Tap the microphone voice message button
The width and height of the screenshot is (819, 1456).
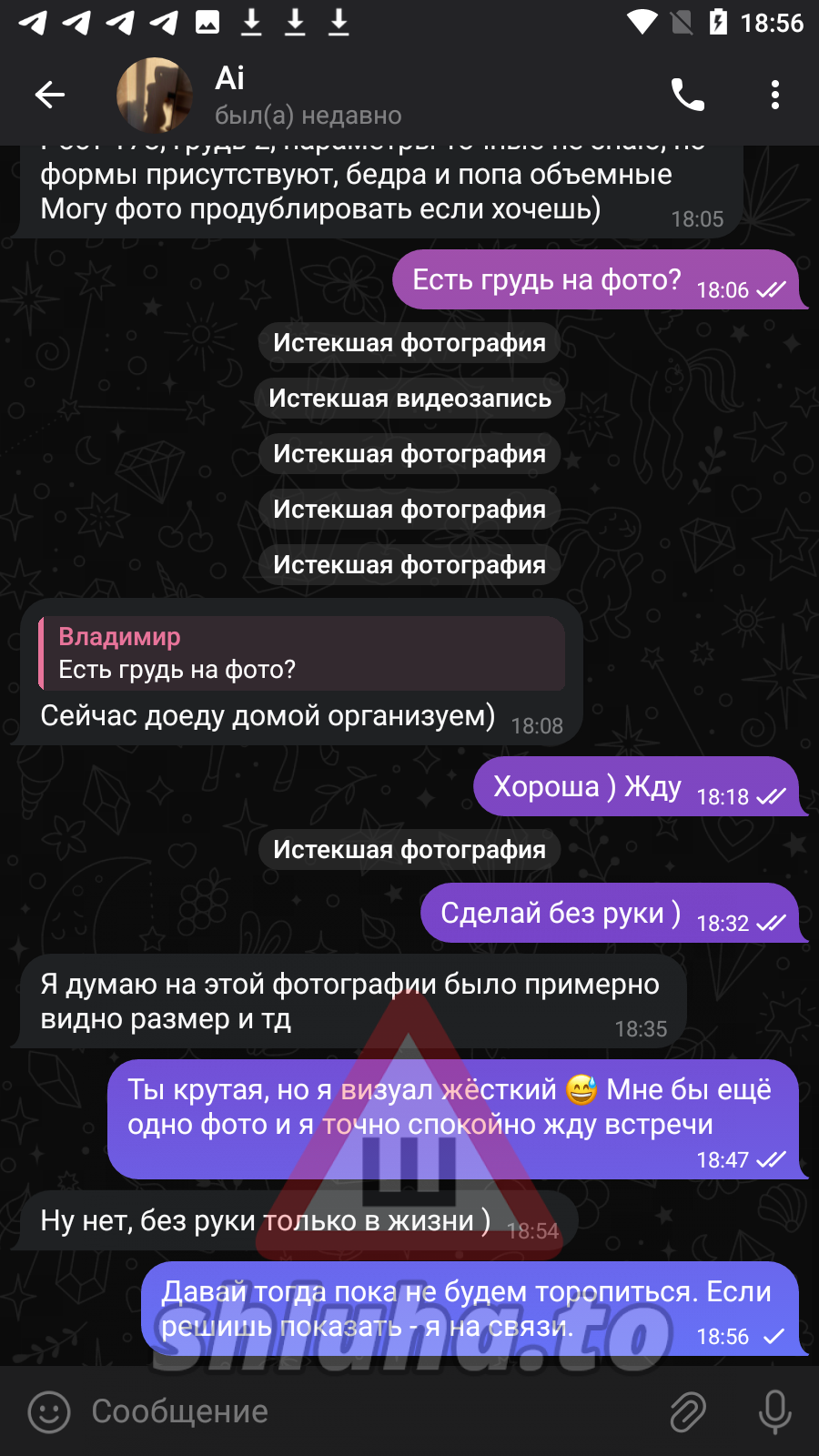coord(775,1411)
